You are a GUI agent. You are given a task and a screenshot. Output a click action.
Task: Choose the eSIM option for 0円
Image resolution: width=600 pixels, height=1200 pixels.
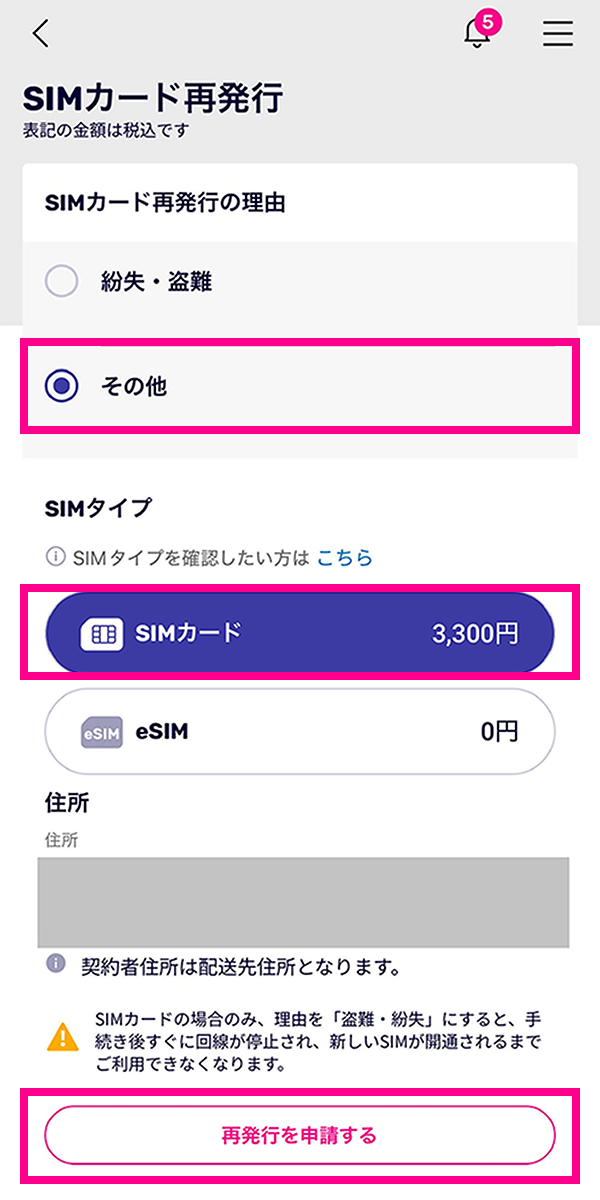point(299,732)
